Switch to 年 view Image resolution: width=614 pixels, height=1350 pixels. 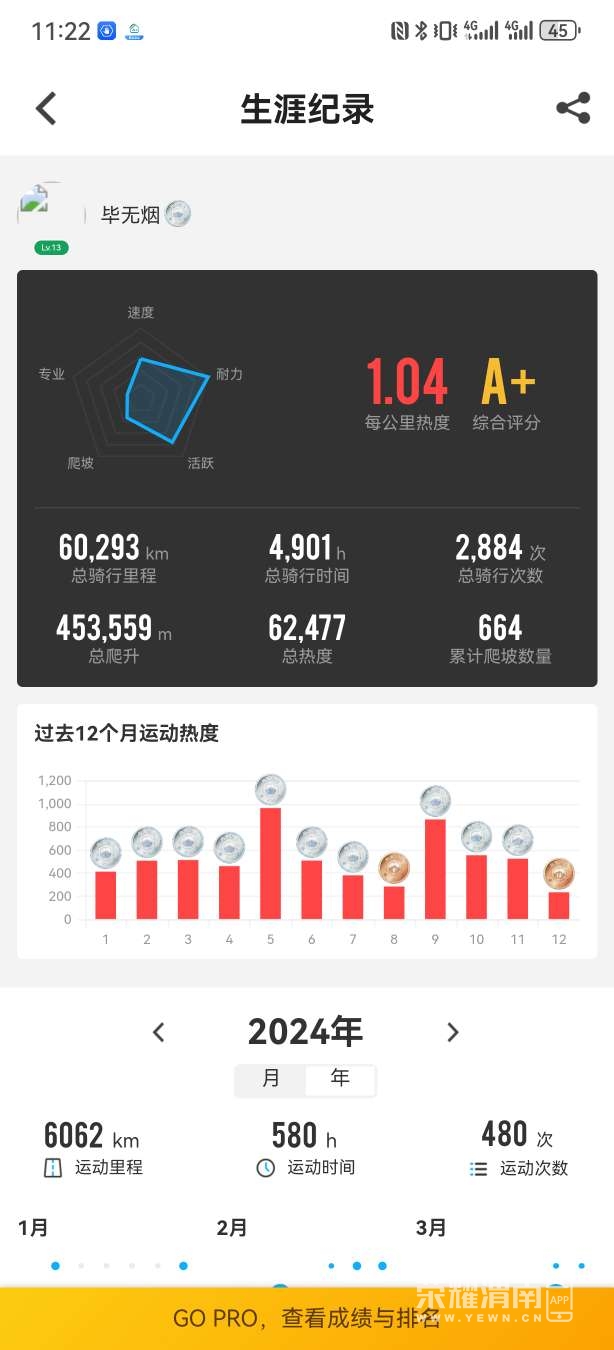click(x=340, y=1079)
